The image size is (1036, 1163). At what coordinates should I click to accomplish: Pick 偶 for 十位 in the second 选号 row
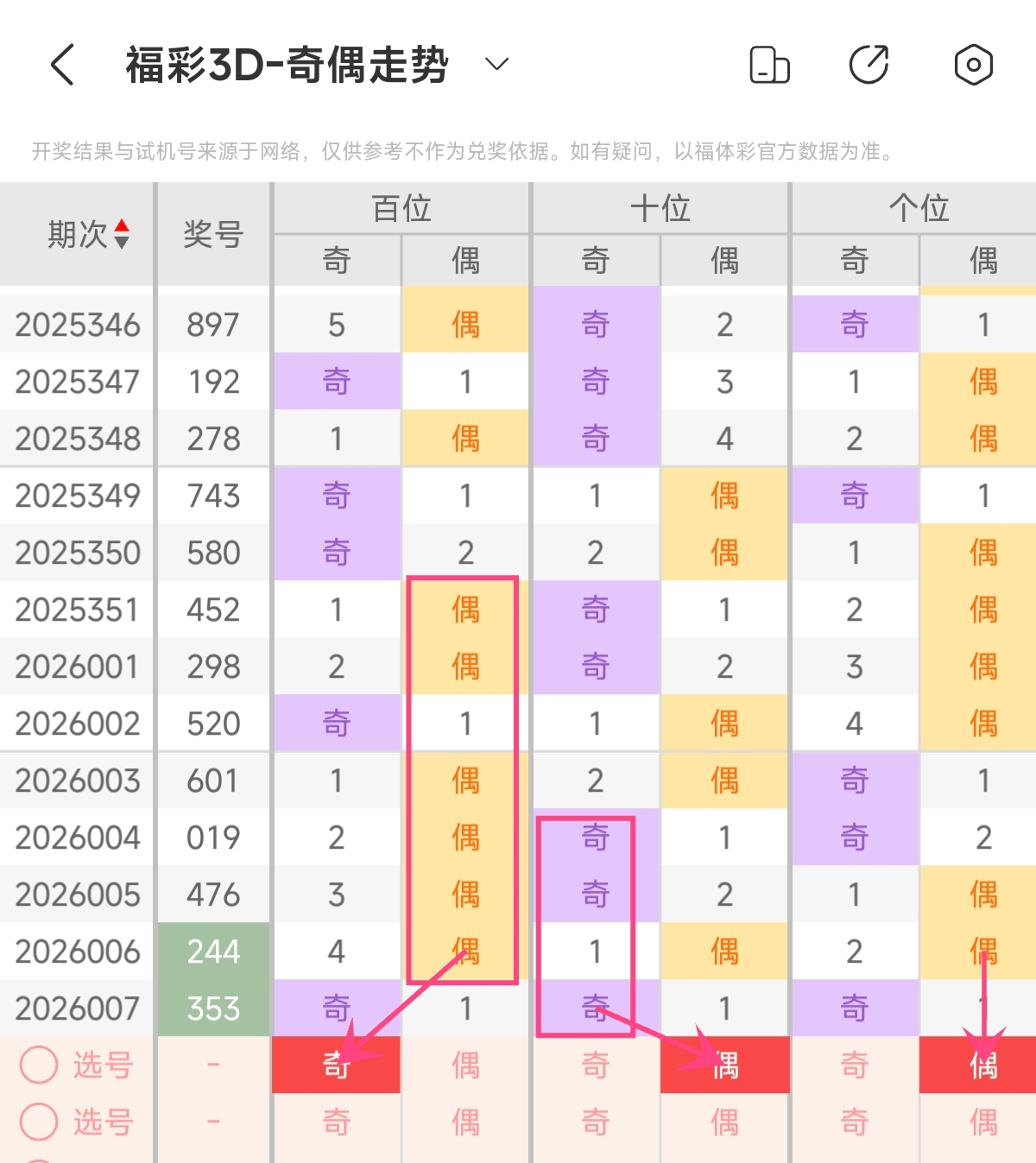[725, 1122]
